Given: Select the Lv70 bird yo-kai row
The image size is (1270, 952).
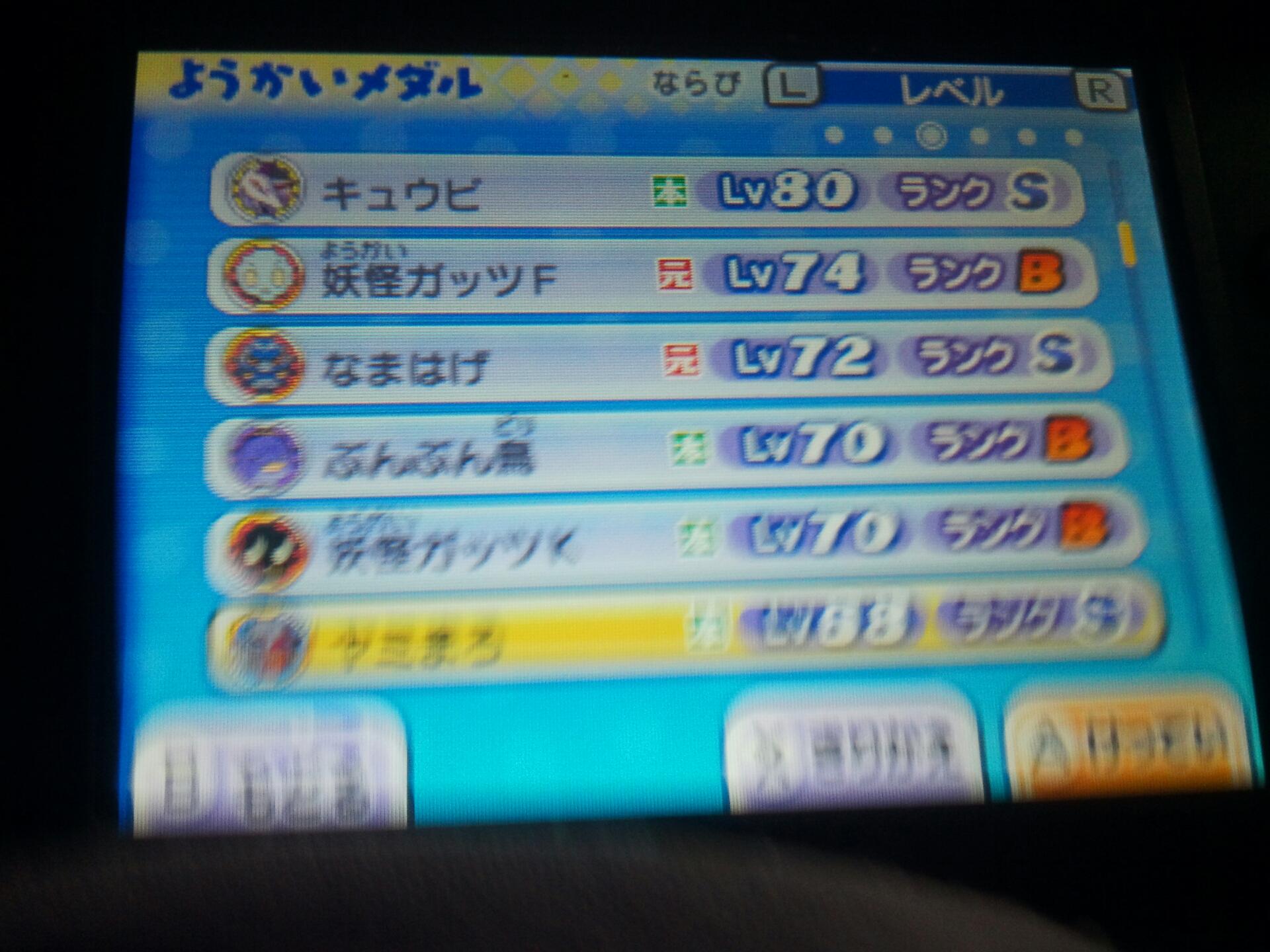Looking at the screenshot, I should (665, 450).
